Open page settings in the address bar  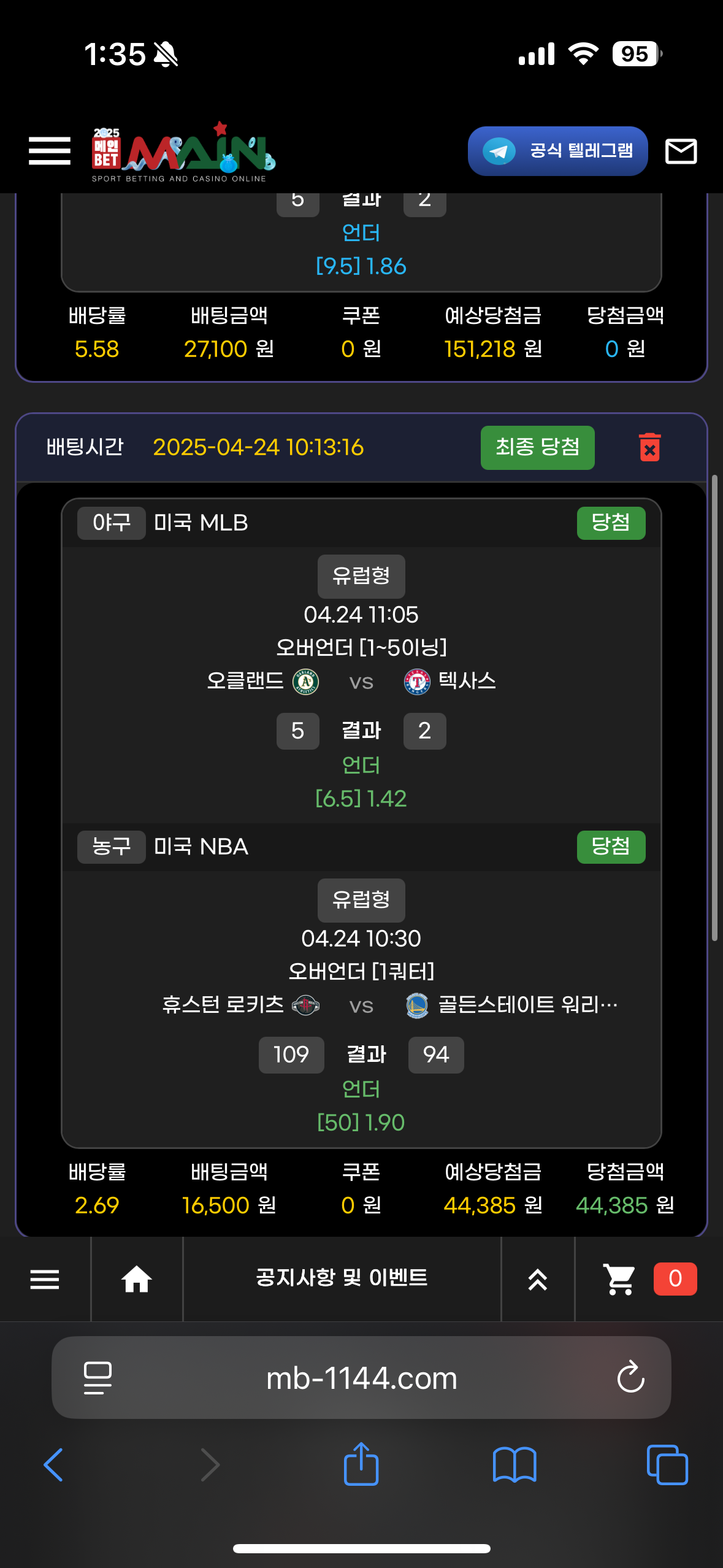[98, 1378]
